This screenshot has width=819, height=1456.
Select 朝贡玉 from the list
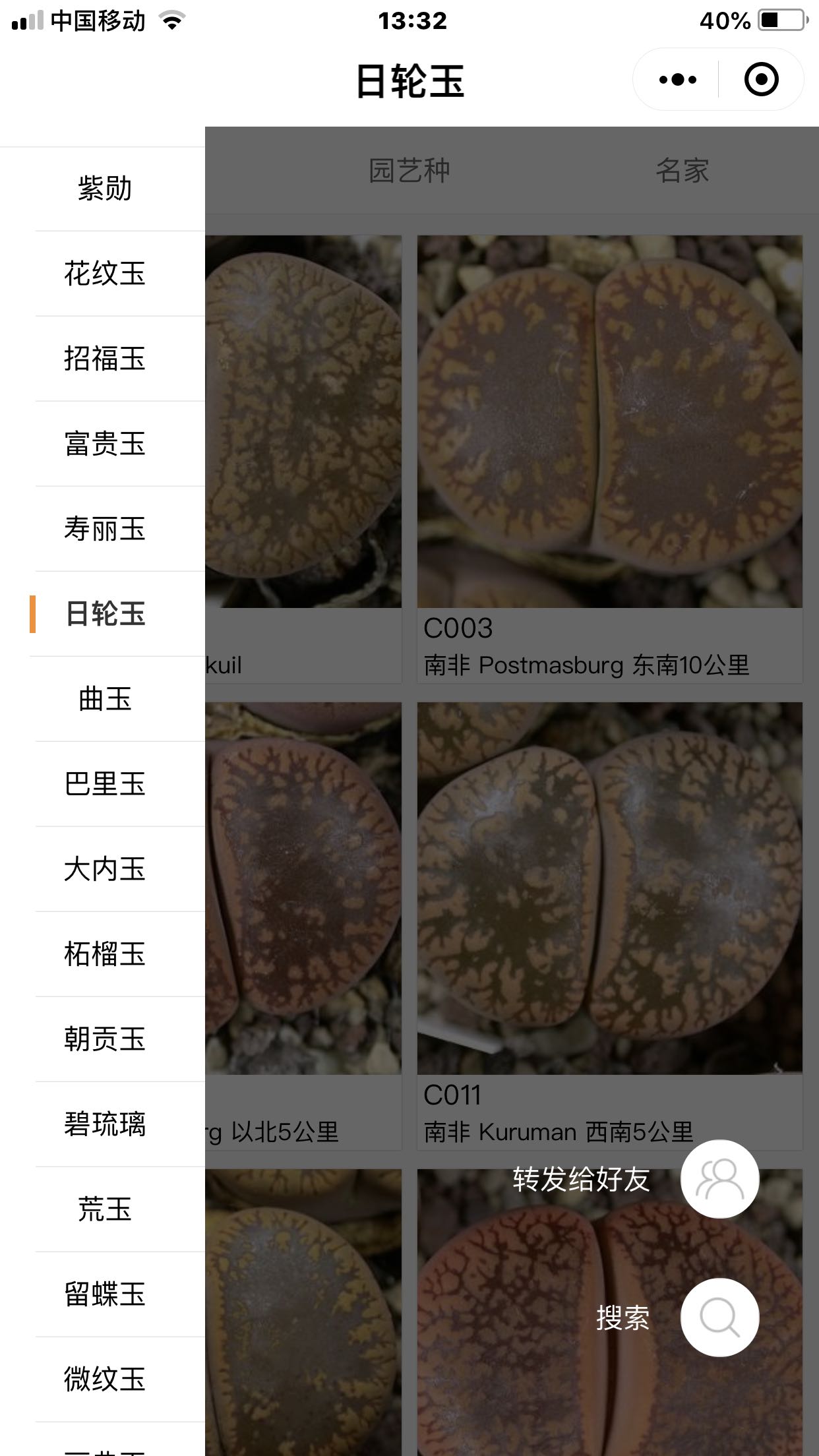[x=104, y=1039]
